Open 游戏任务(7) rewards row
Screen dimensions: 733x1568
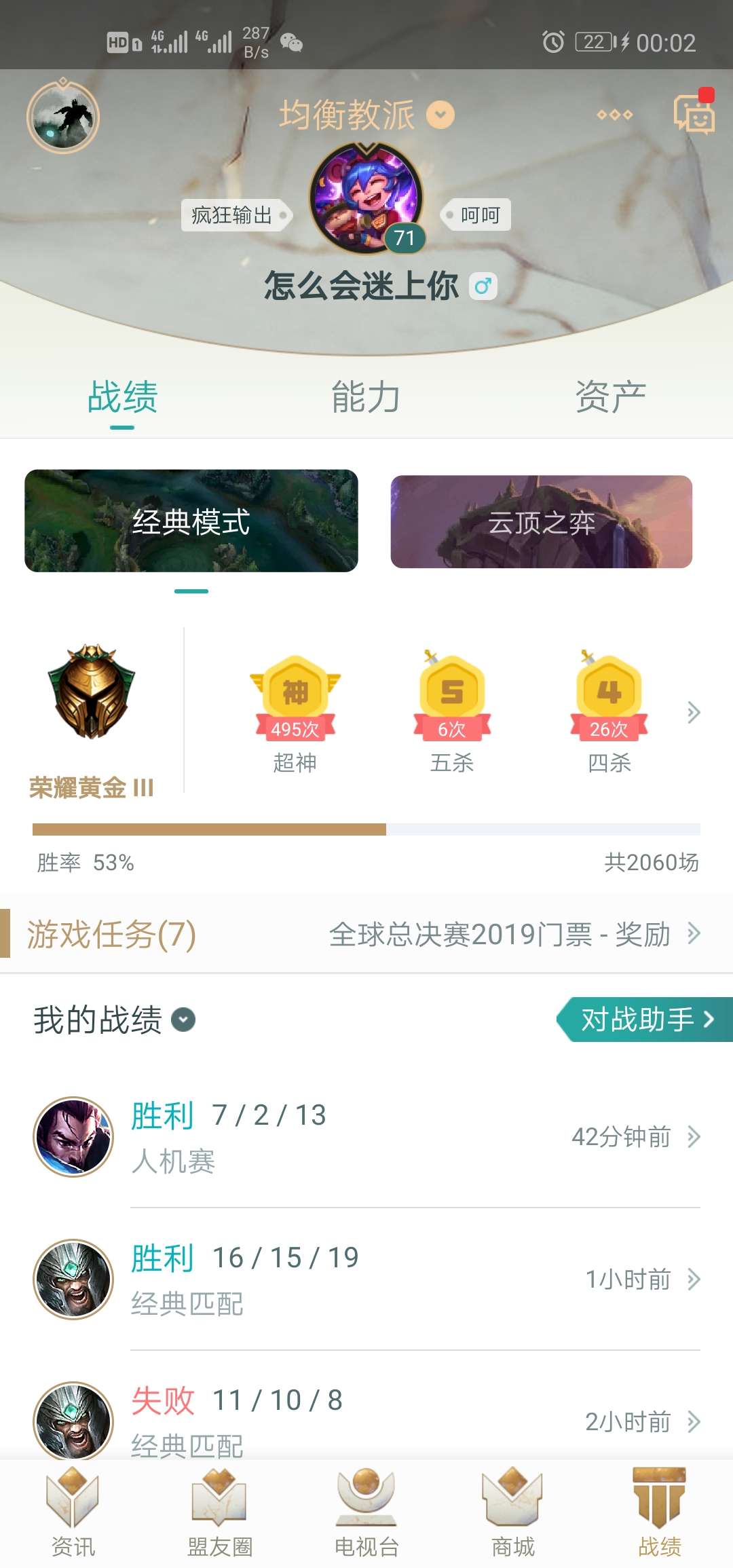click(366, 934)
